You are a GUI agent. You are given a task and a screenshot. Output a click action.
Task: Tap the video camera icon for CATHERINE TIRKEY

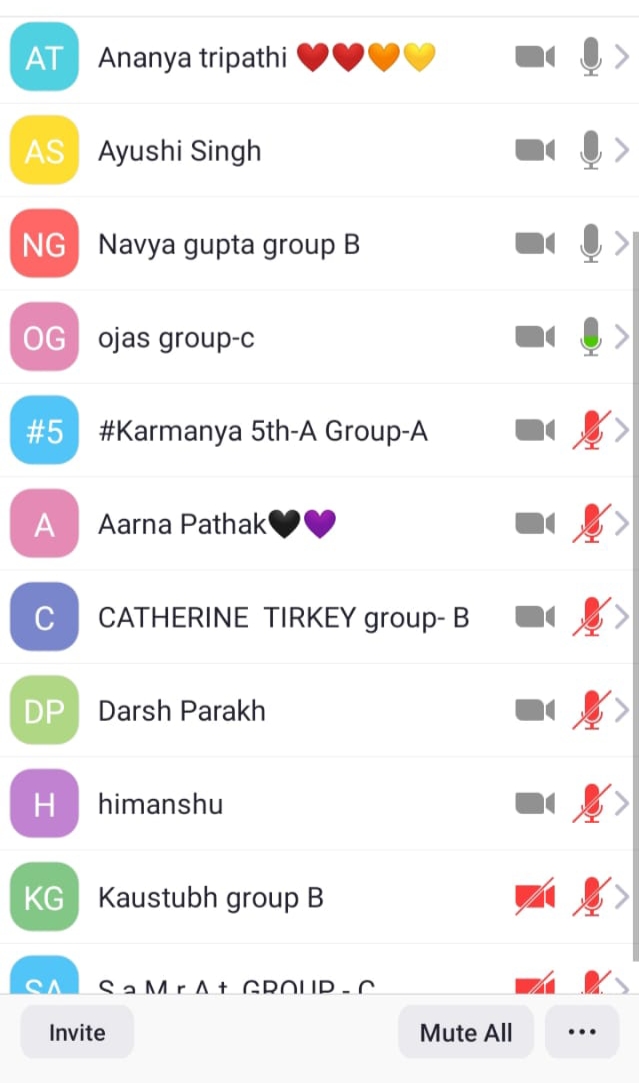coord(535,617)
